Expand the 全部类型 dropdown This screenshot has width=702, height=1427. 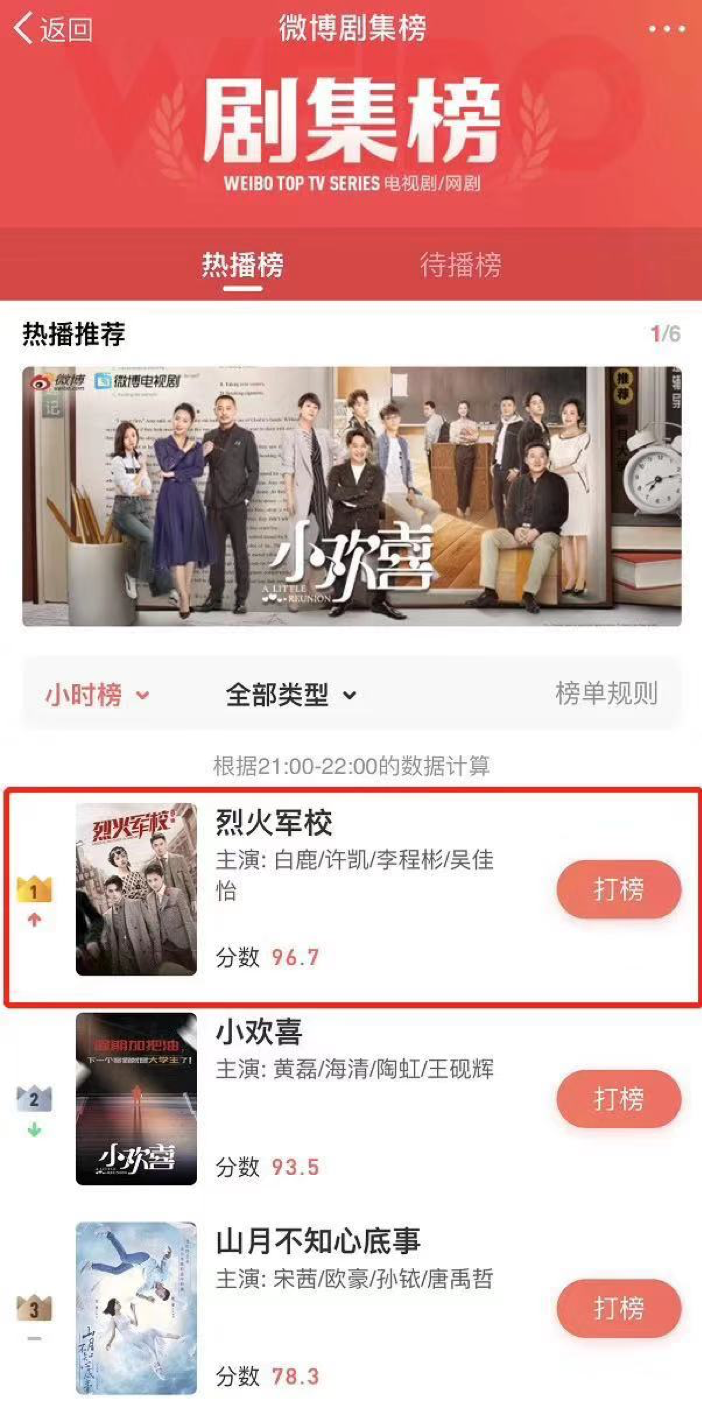(291, 694)
